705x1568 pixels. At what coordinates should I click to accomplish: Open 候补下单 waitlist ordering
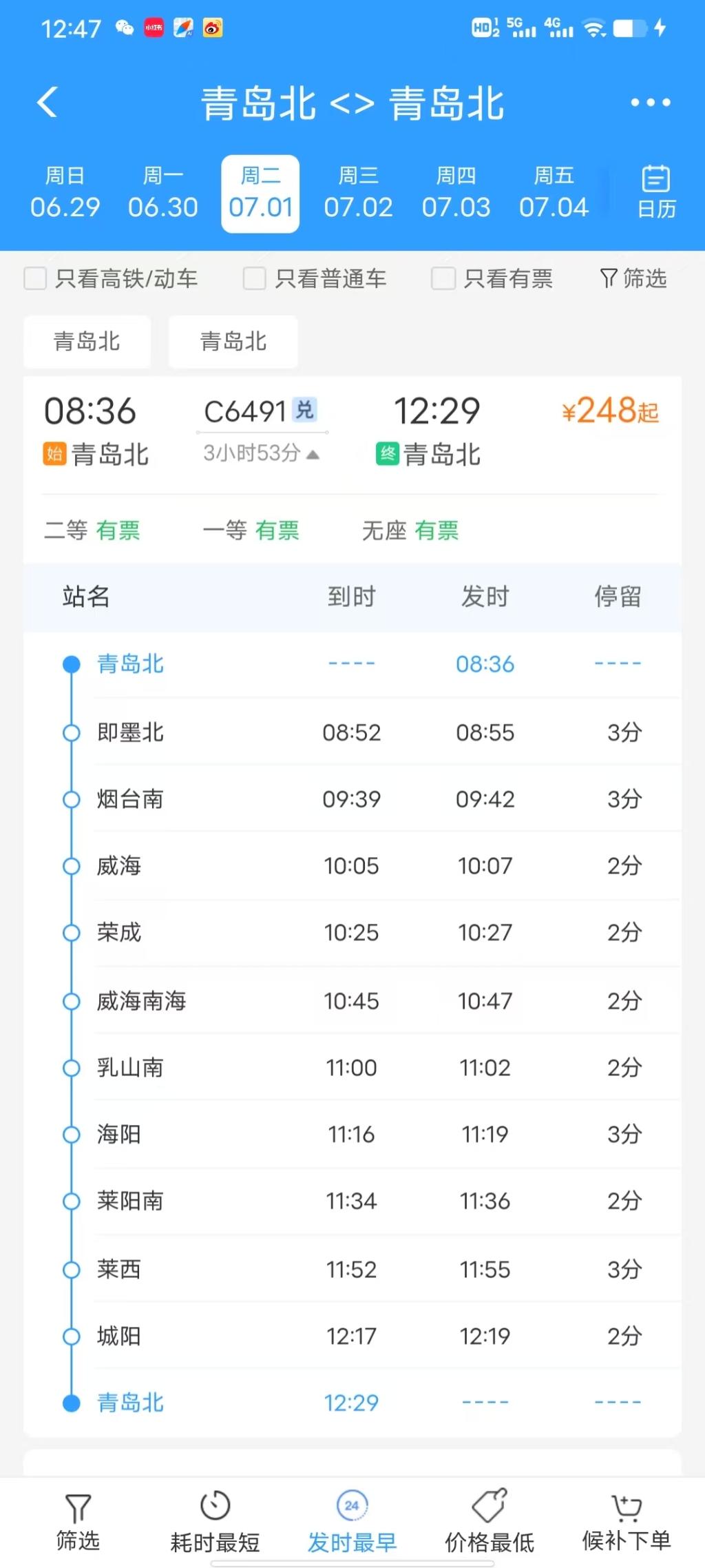pos(626,1523)
